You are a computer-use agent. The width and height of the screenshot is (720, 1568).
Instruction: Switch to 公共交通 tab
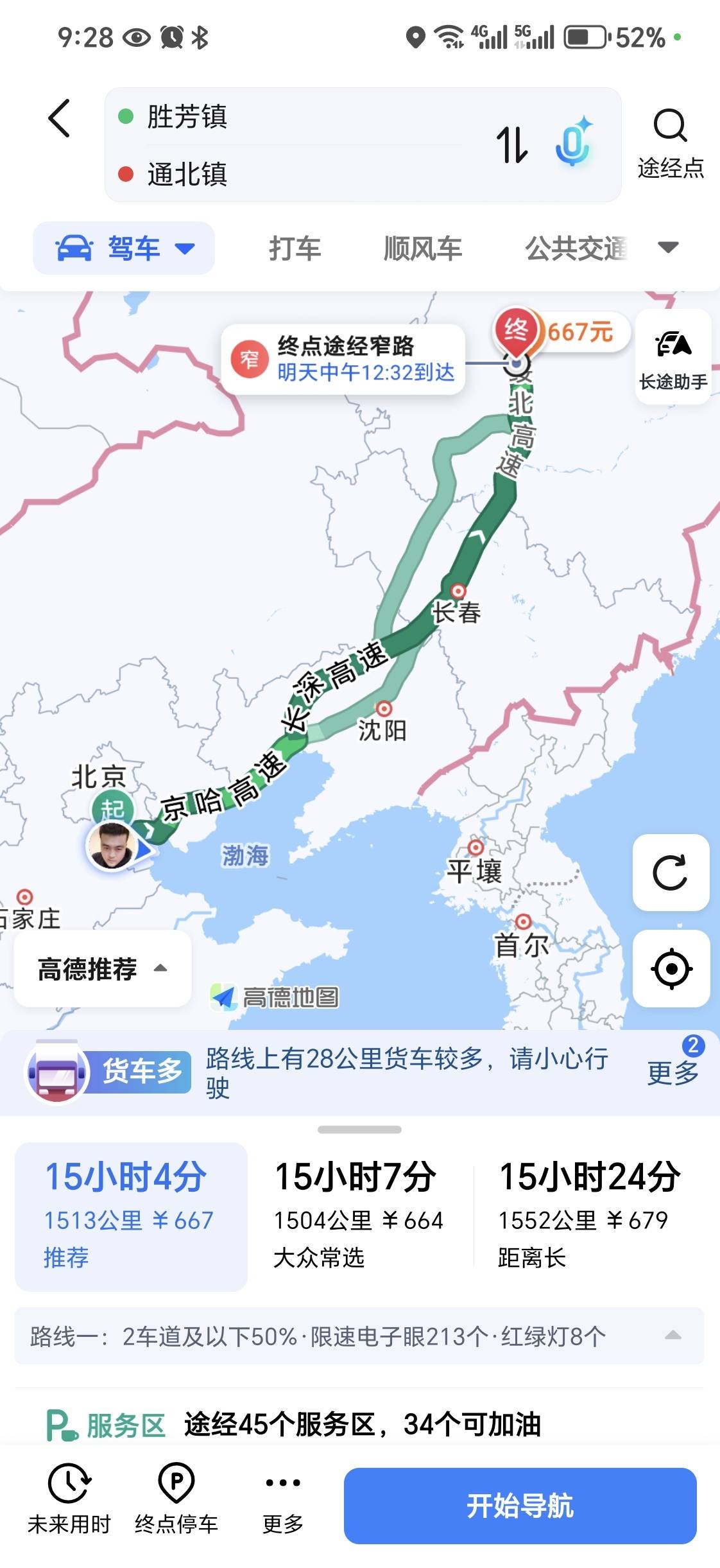point(576,248)
